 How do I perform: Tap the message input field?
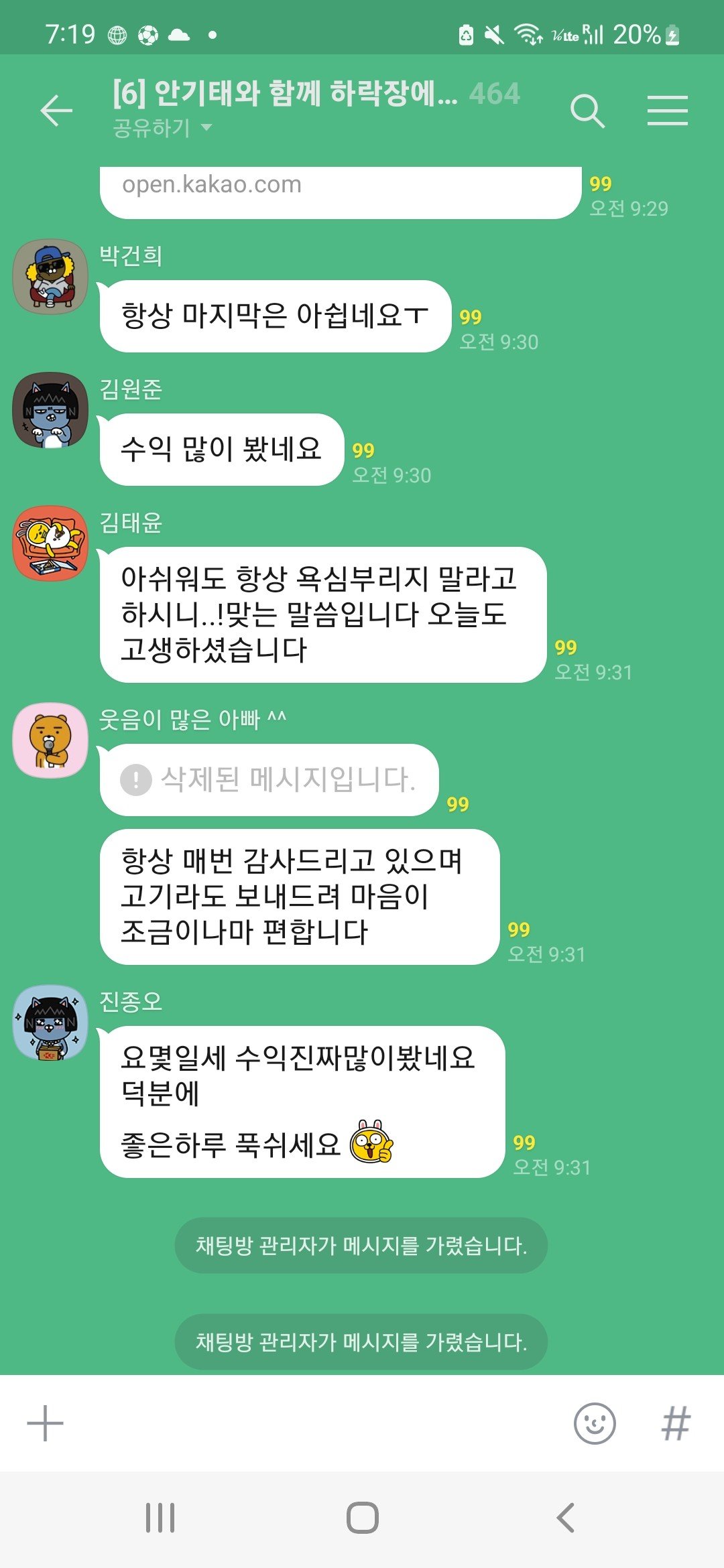315,1423
